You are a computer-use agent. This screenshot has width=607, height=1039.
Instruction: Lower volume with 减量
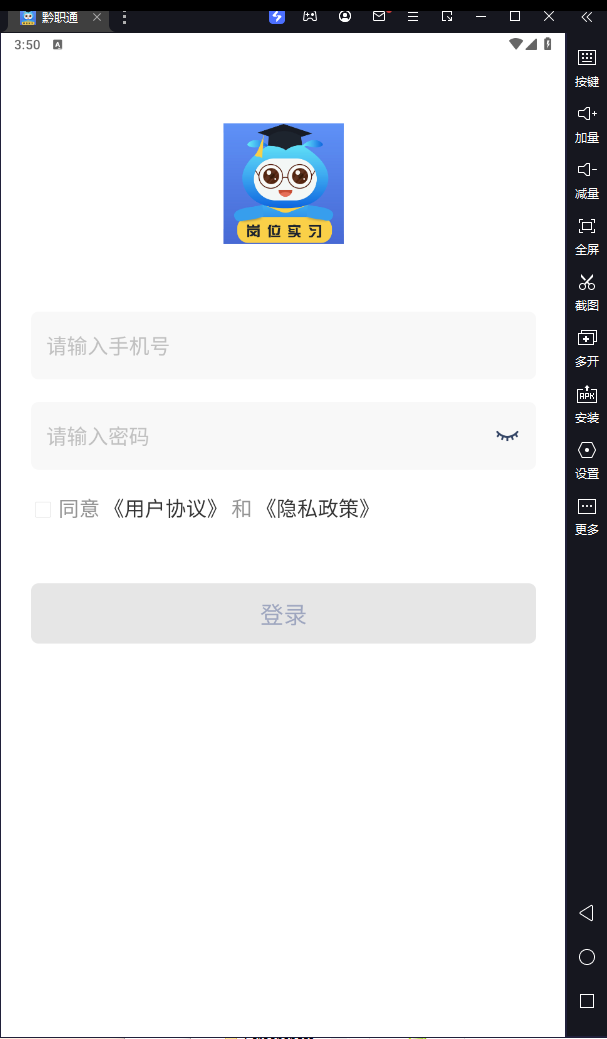[x=587, y=177]
